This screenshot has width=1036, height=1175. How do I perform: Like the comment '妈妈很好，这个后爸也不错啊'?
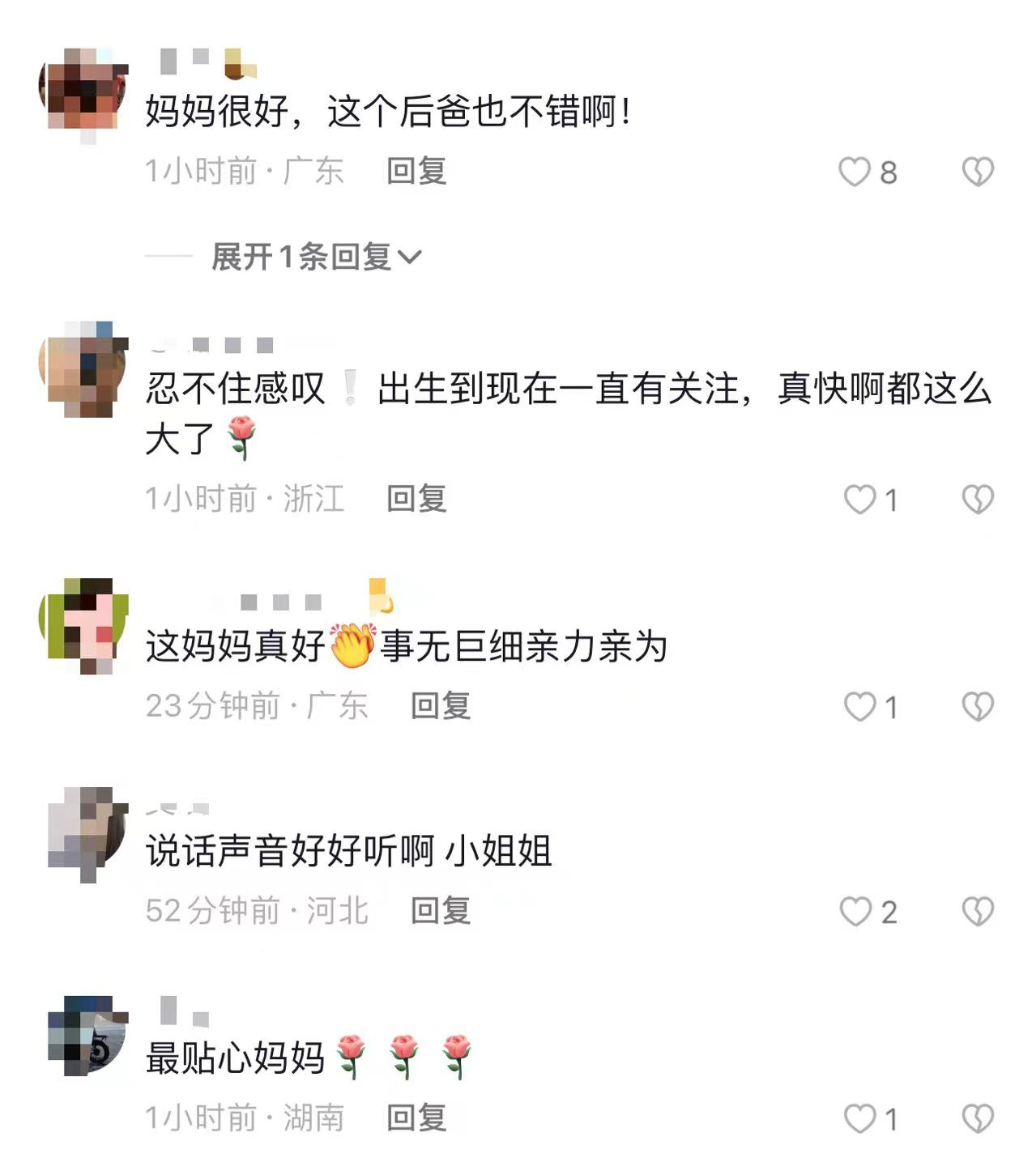[x=855, y=172]
